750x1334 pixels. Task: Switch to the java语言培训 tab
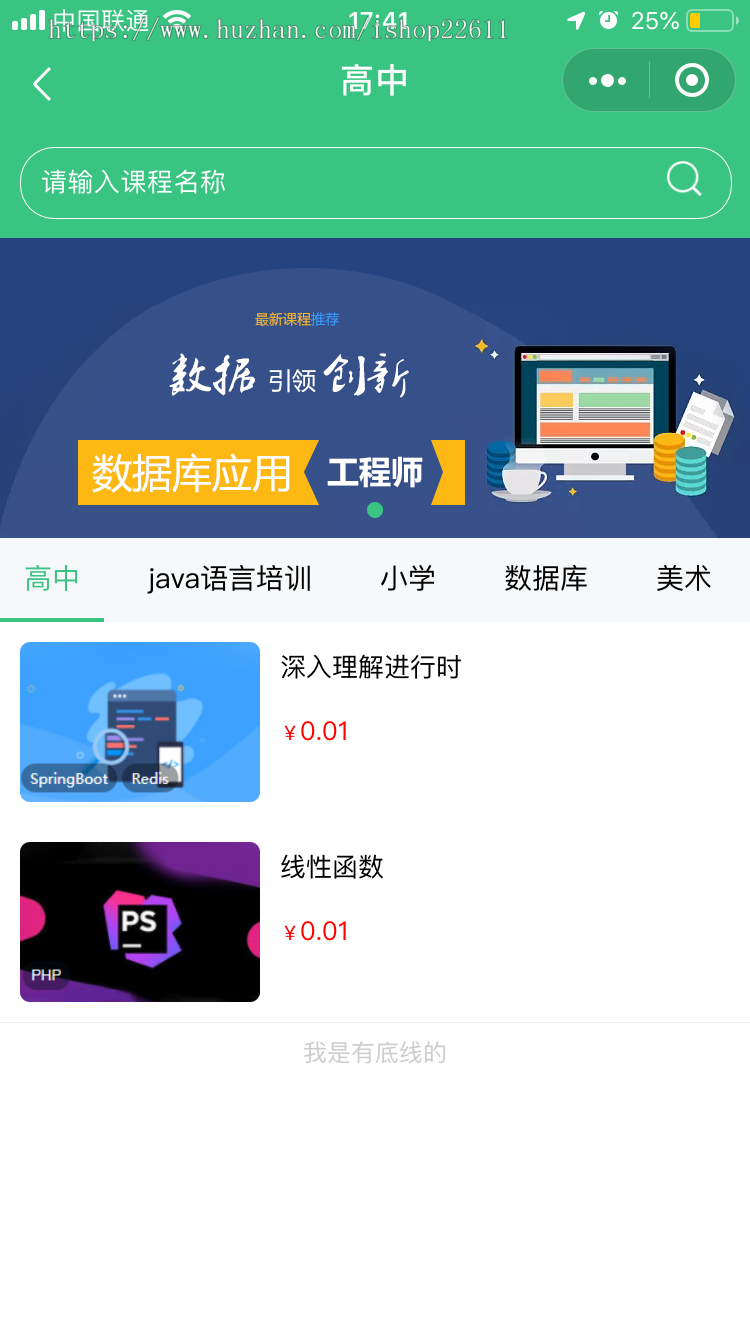tap(231, 578)
